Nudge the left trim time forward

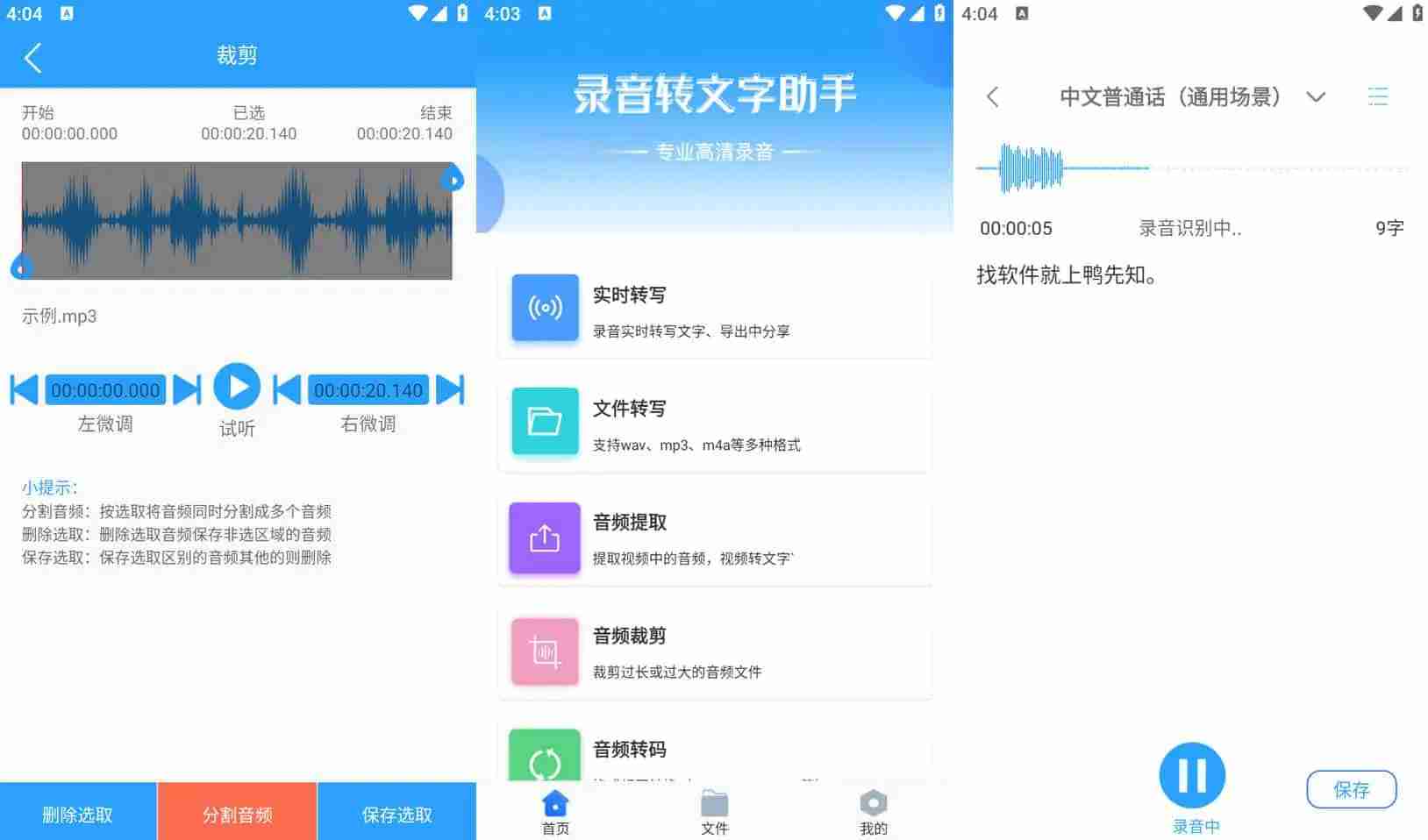[187, 390]
